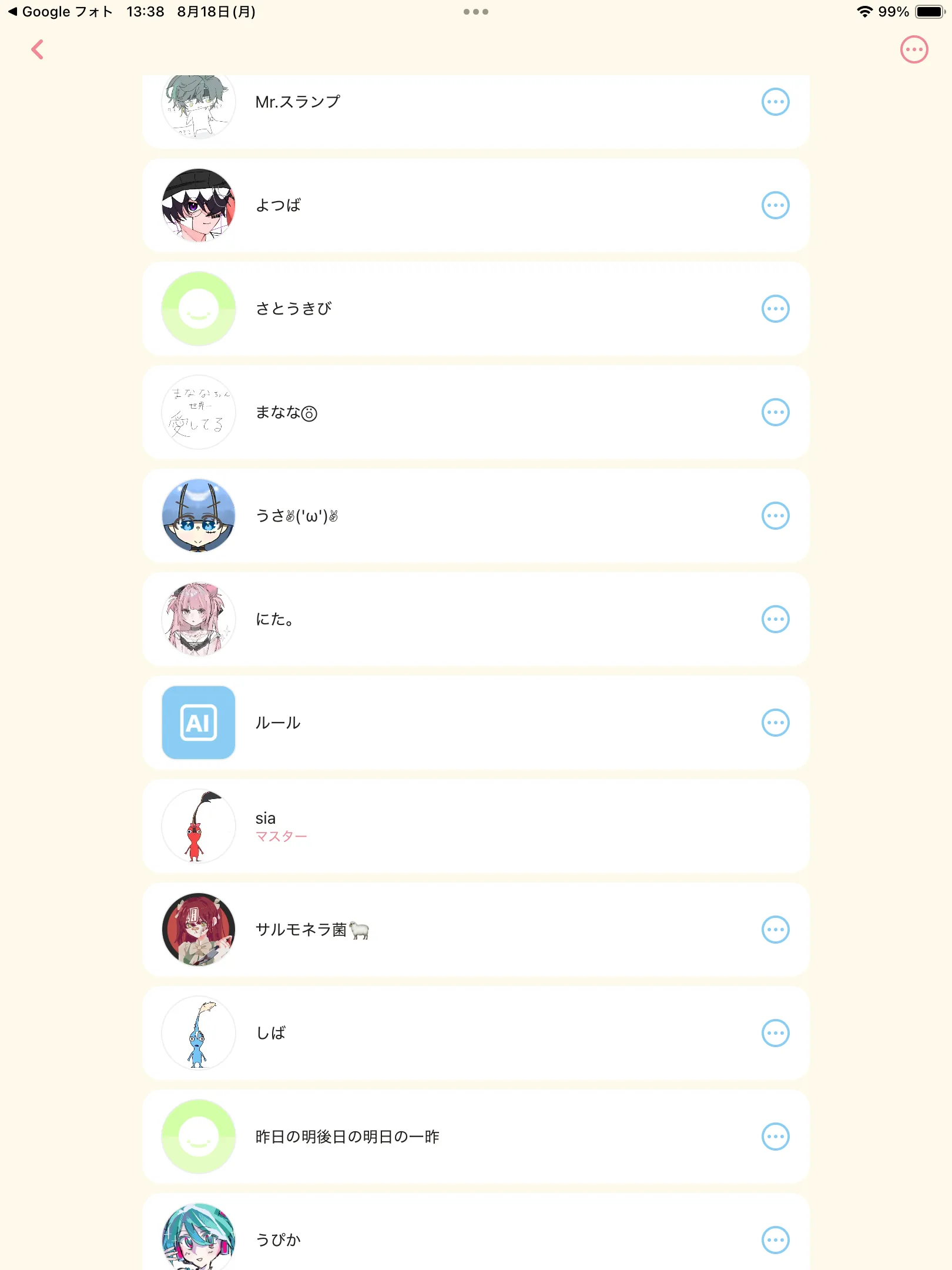
Task: Open options for Mr.スランプ
Action: click(x=775, y=102)
